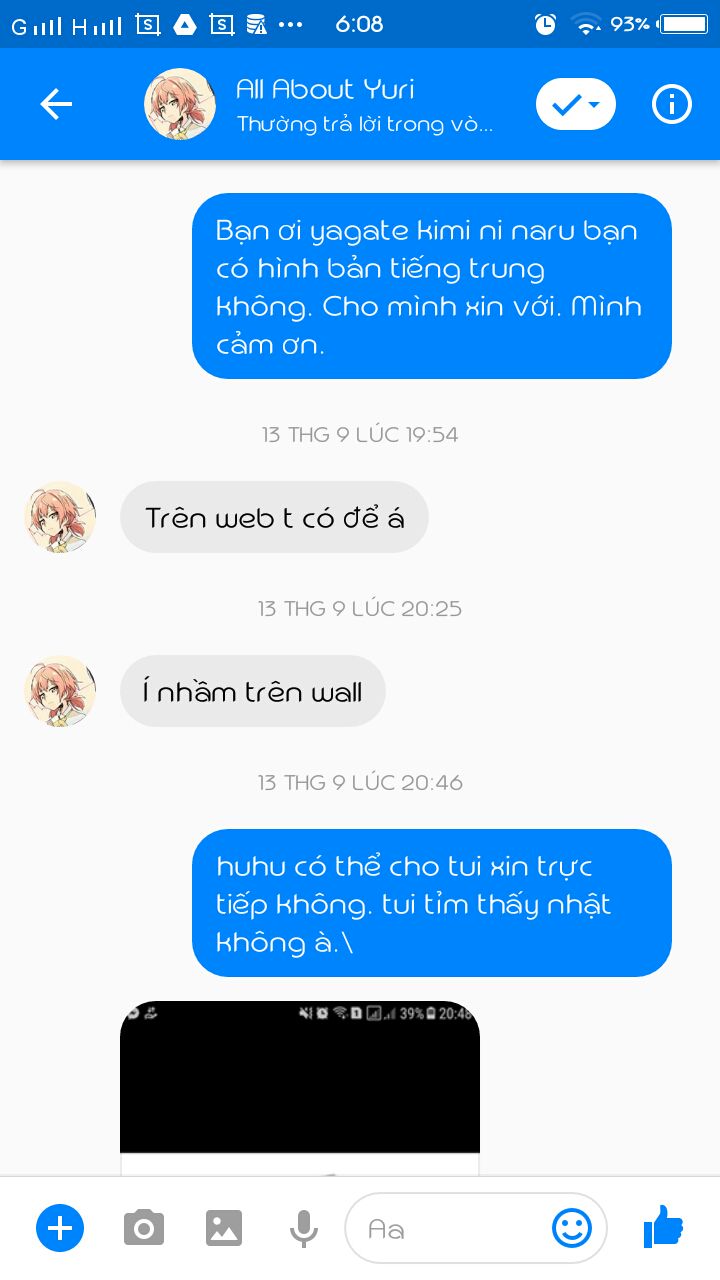Open the camera to take a photo
720x1280 pixels.
point(144,1227)
